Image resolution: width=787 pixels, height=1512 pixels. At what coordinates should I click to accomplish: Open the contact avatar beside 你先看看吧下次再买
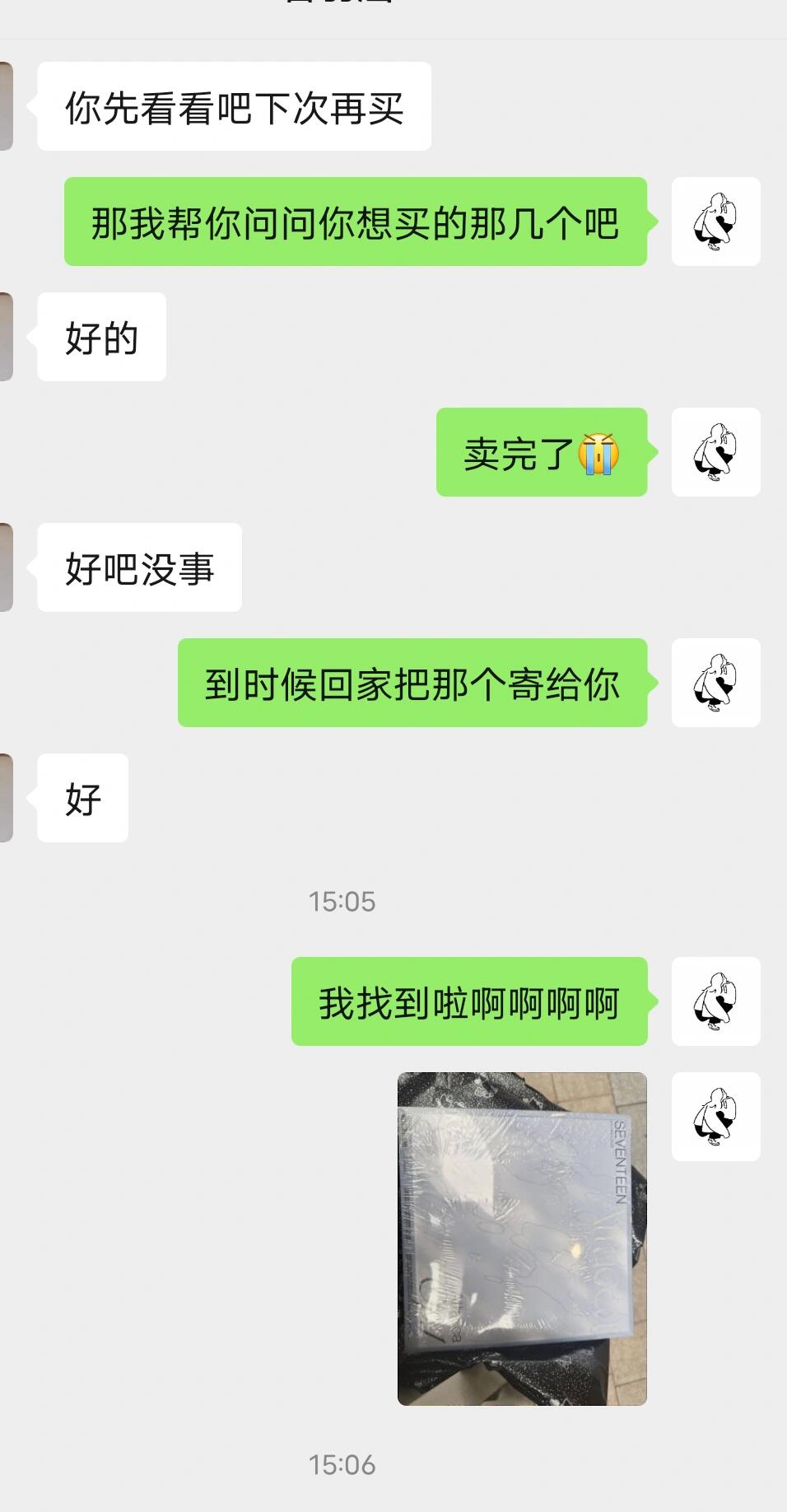tap(6, 106)
